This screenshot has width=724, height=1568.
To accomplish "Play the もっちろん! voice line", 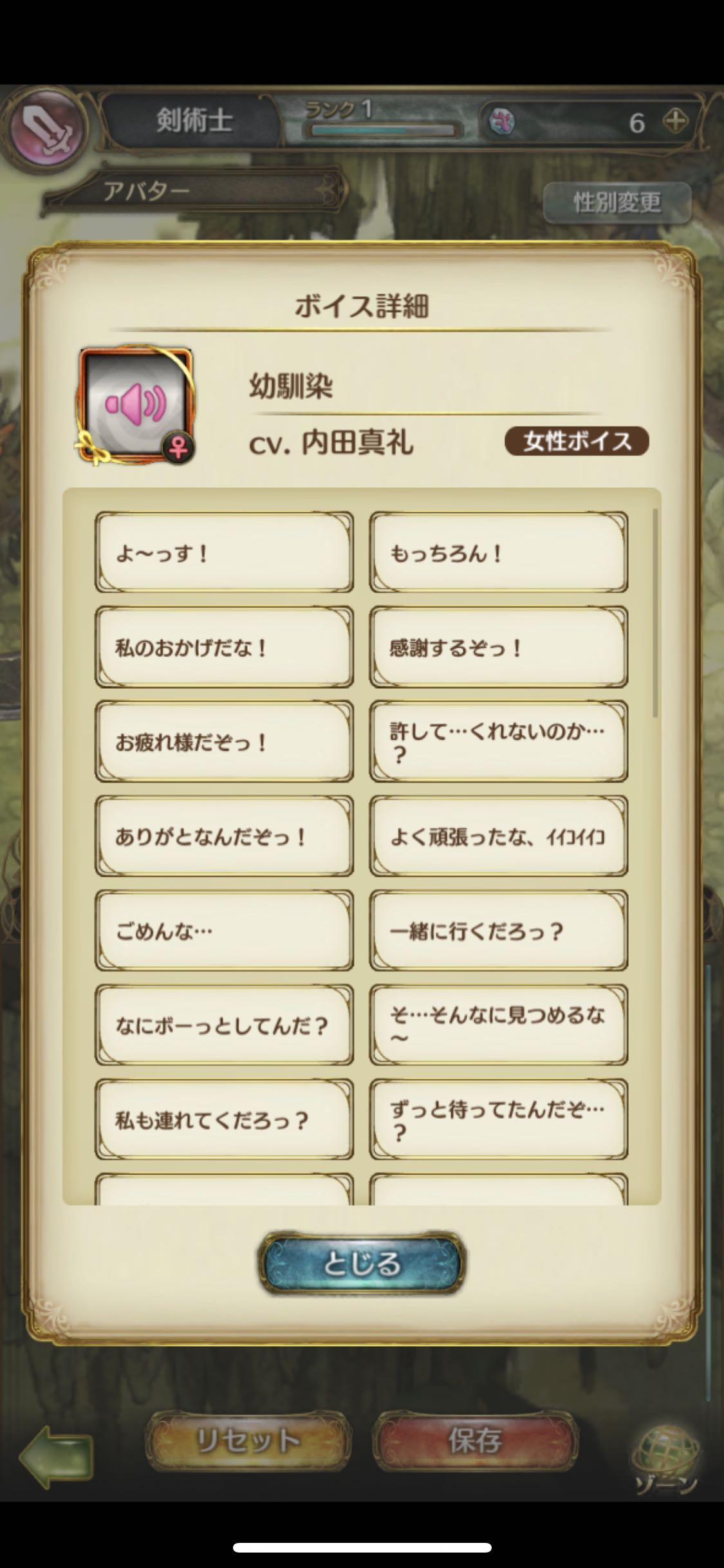I will 498,552.
